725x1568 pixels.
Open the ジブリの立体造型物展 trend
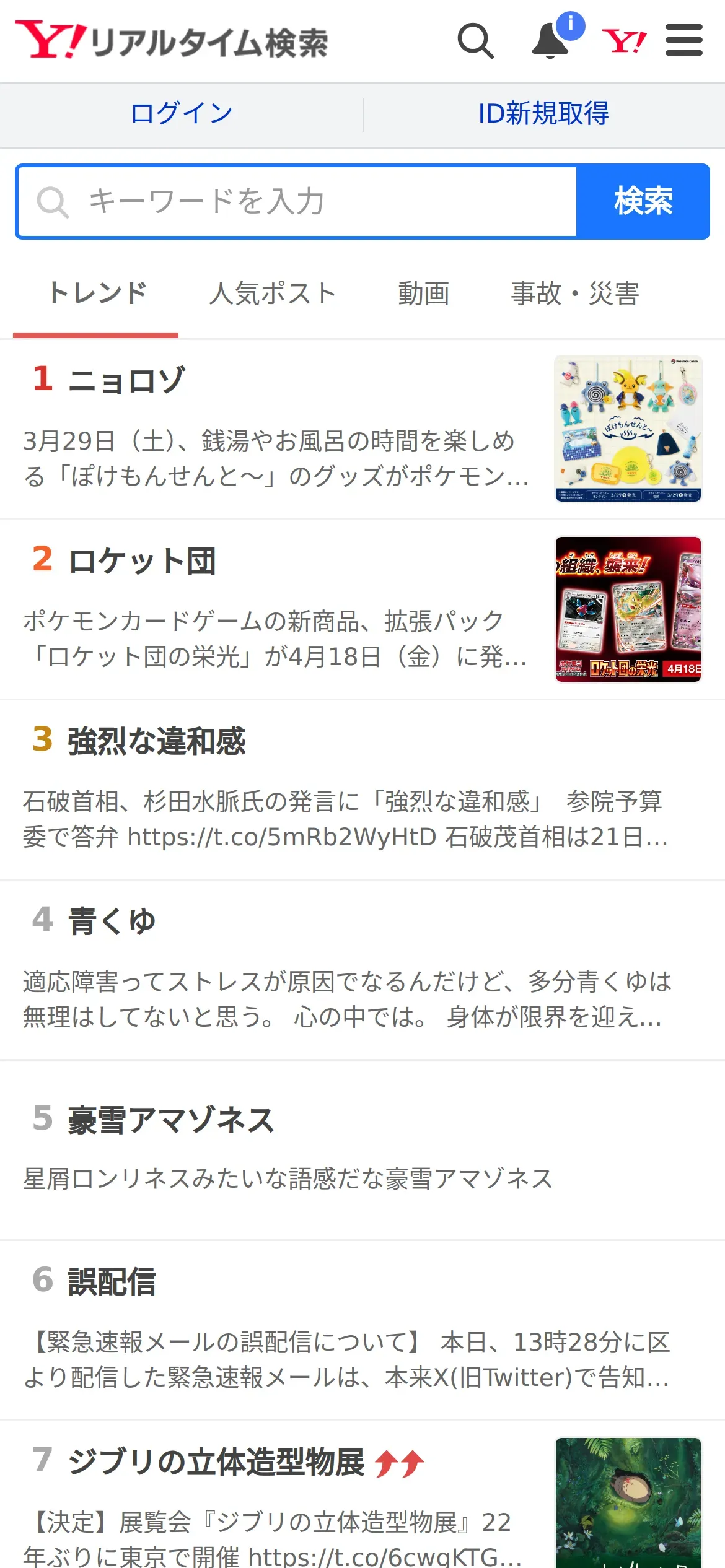216,1463
